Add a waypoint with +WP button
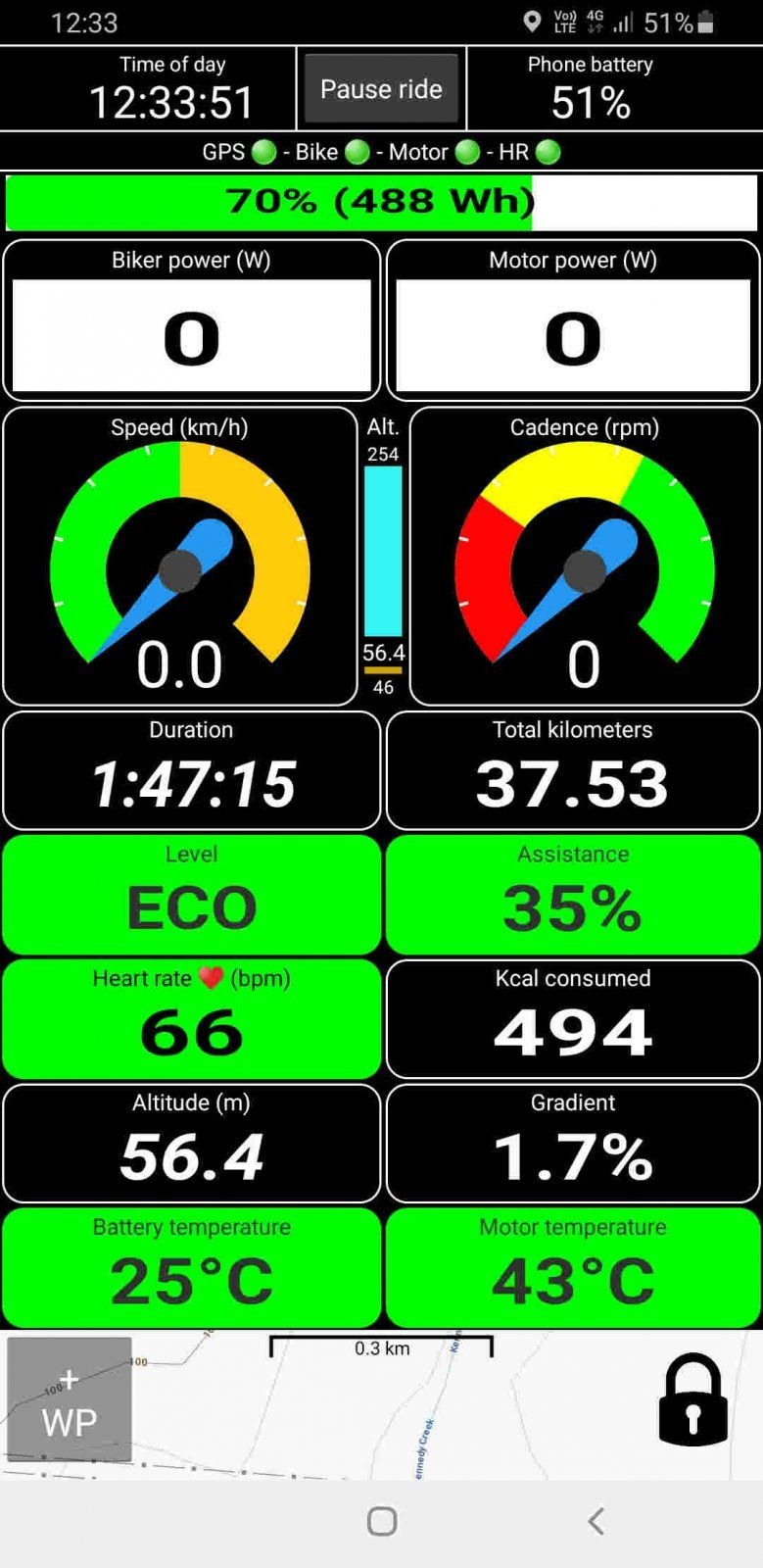The image size is (763, 1568). (70, 1401)
